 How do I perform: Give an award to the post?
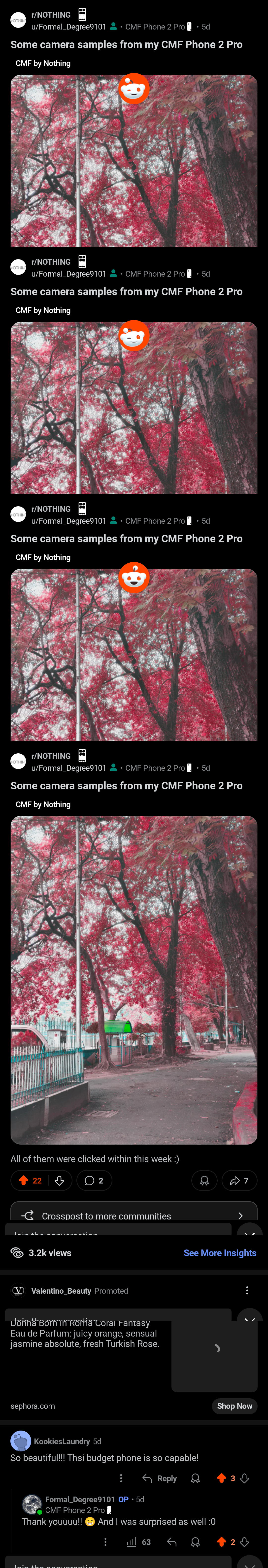pyautogui.click(x=204, y=1180)
